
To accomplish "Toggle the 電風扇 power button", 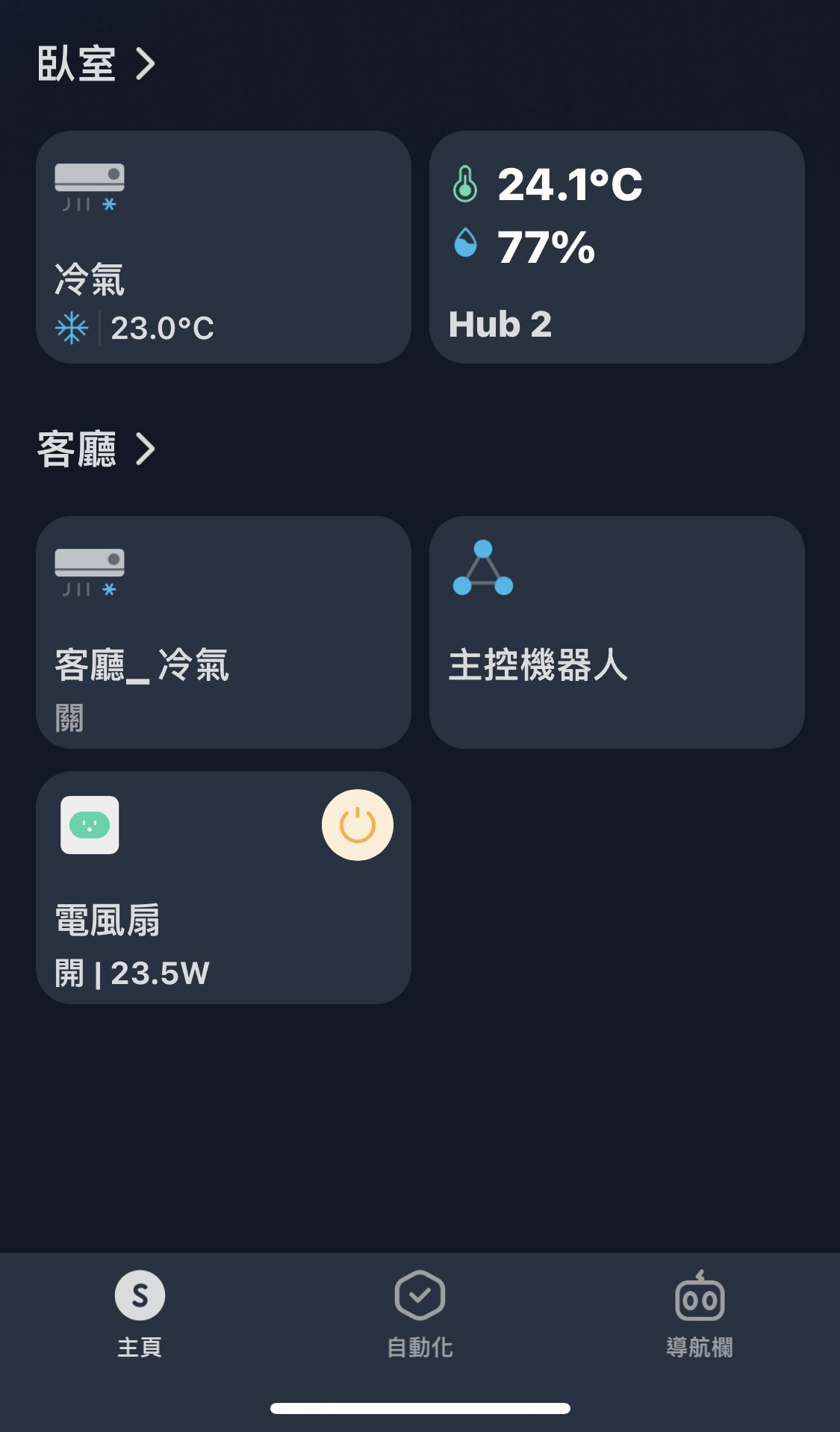I will tap(358, 825).
